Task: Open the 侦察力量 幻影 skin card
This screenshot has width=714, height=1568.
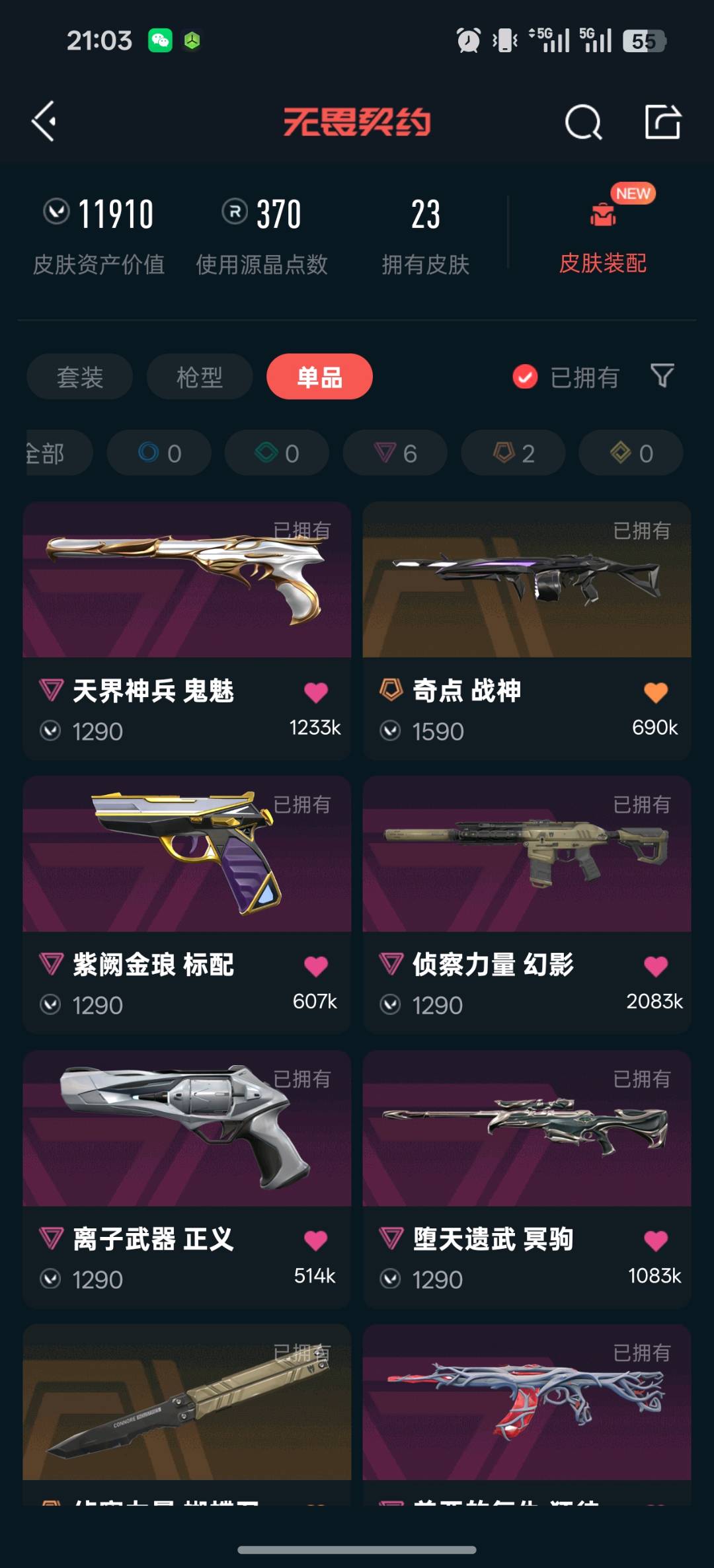Action: [527, 905]
